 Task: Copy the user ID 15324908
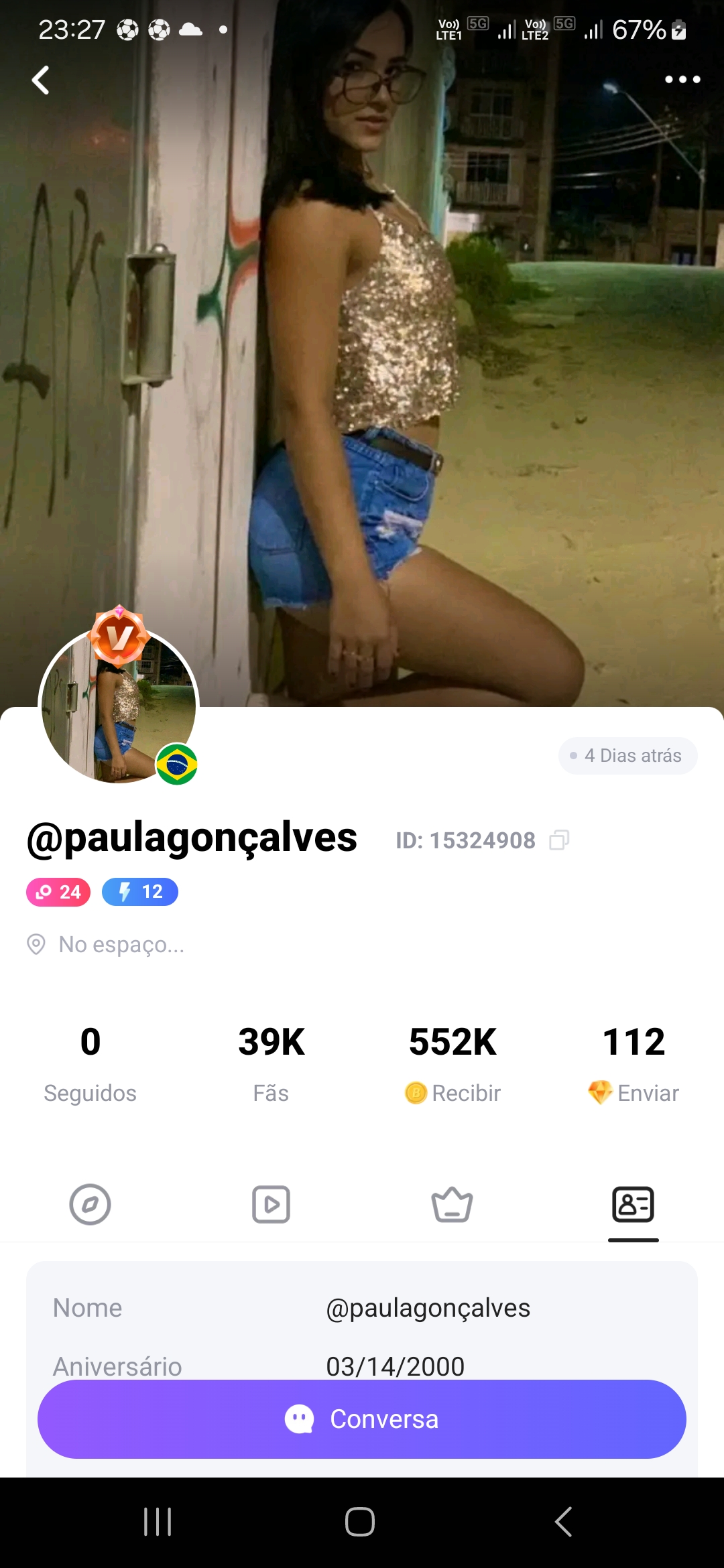[559, 840]
